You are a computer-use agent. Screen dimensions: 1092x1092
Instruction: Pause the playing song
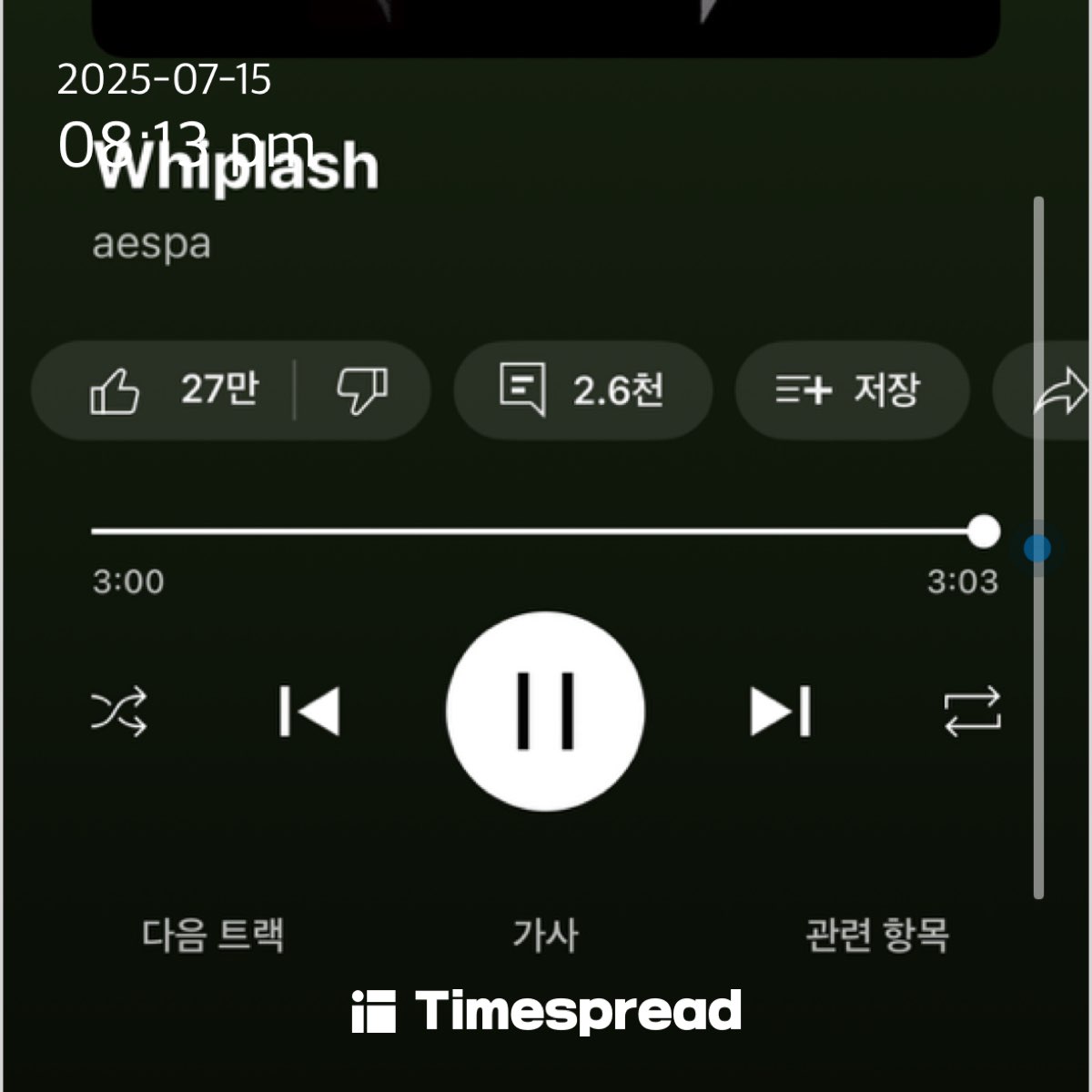[545, 712]
